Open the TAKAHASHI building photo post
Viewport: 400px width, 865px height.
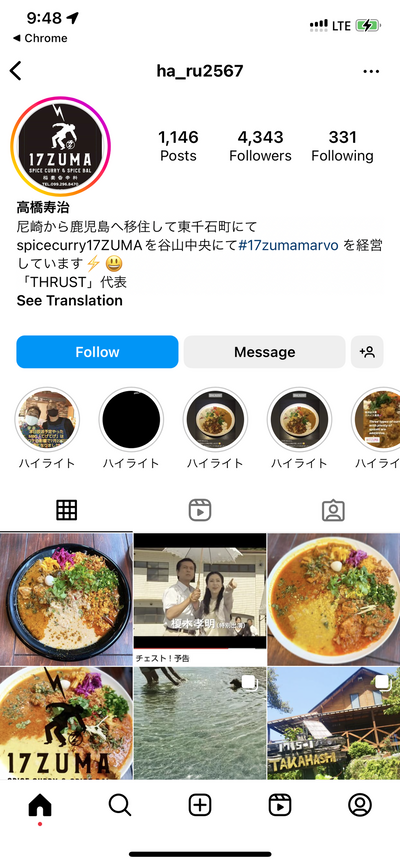pyautogui.click(x=334, y=723)
